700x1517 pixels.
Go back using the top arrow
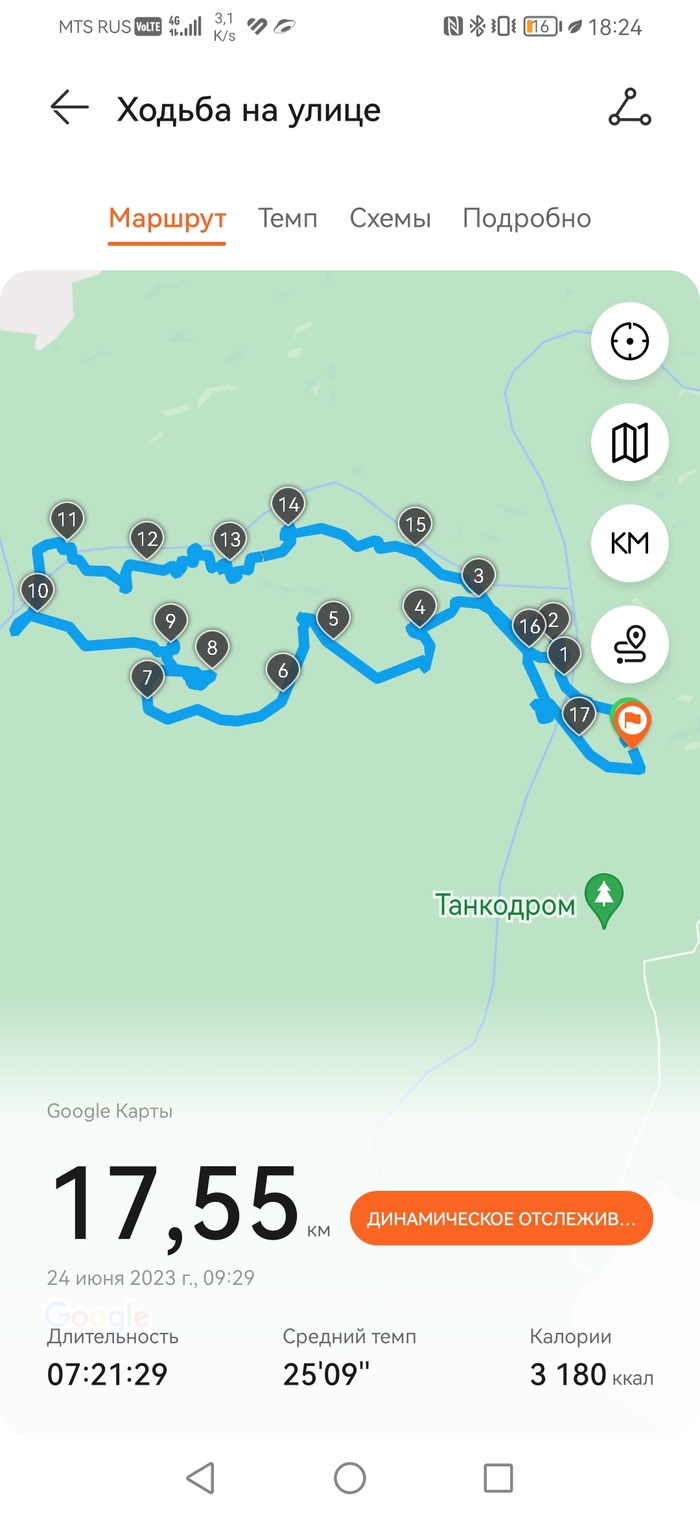click(70, 108)
